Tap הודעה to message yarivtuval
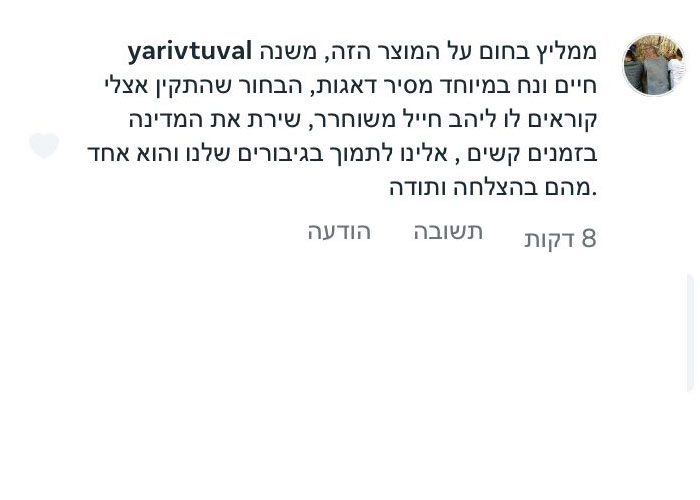 339,232
